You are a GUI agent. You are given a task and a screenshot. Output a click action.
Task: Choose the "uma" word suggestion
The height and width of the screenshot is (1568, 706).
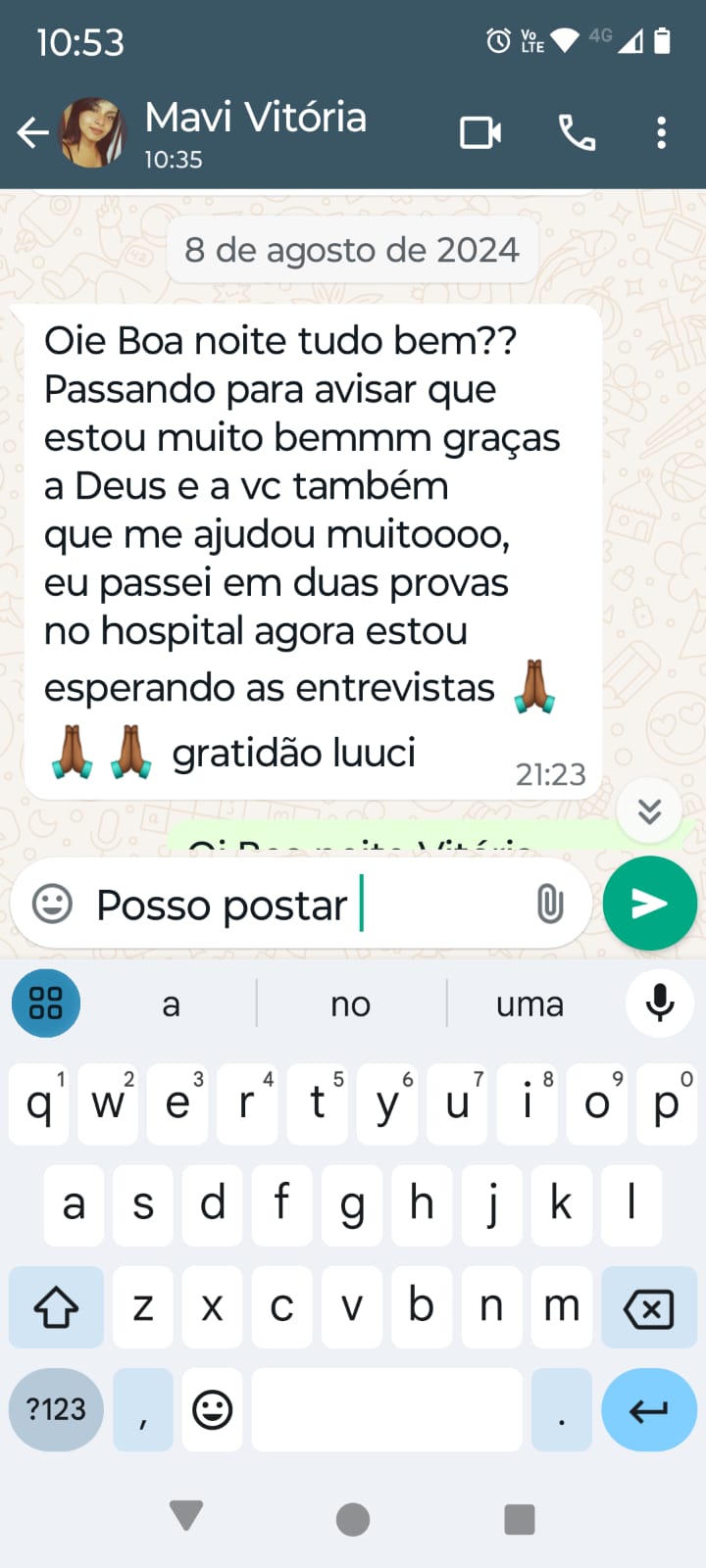pos(529,1004)
